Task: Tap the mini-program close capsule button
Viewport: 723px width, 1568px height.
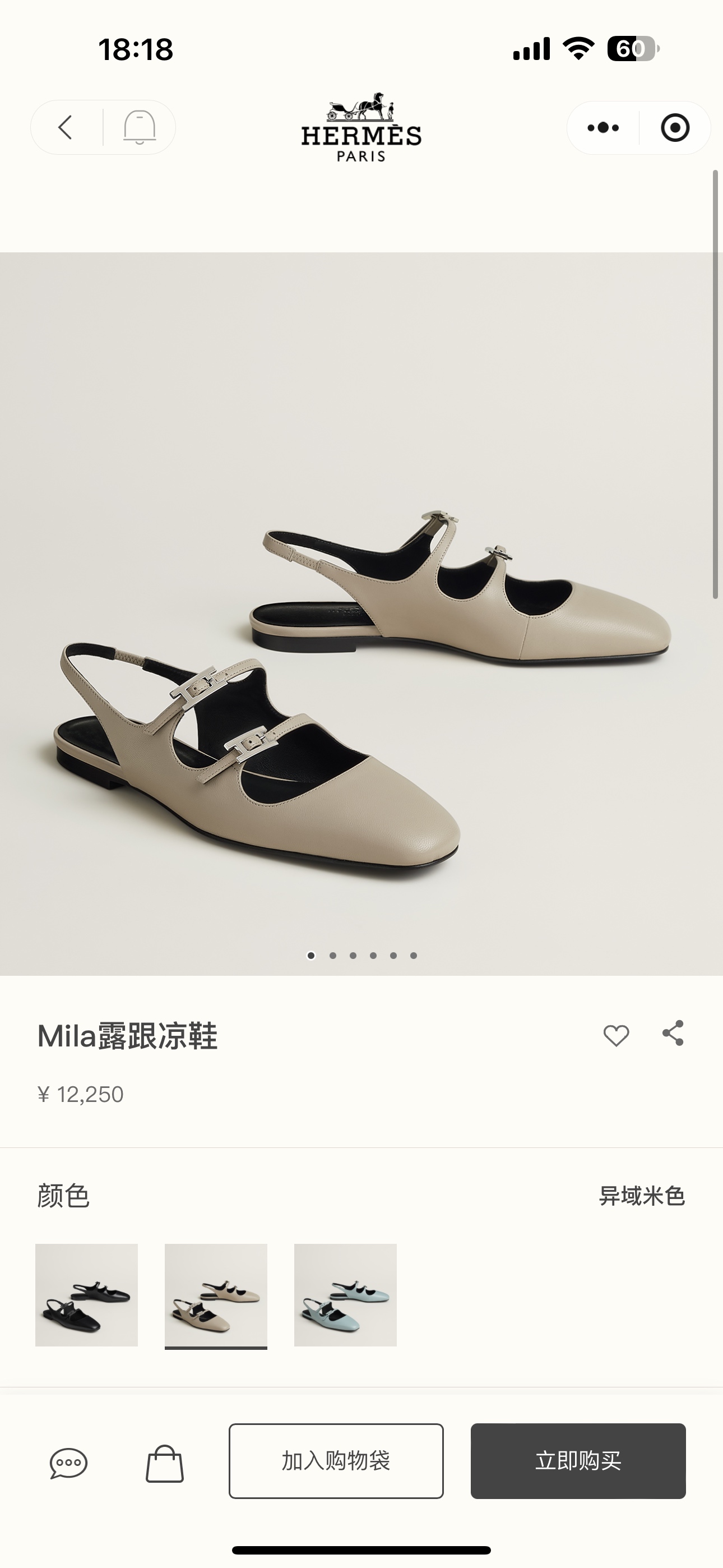Action: tap(674, 128)
